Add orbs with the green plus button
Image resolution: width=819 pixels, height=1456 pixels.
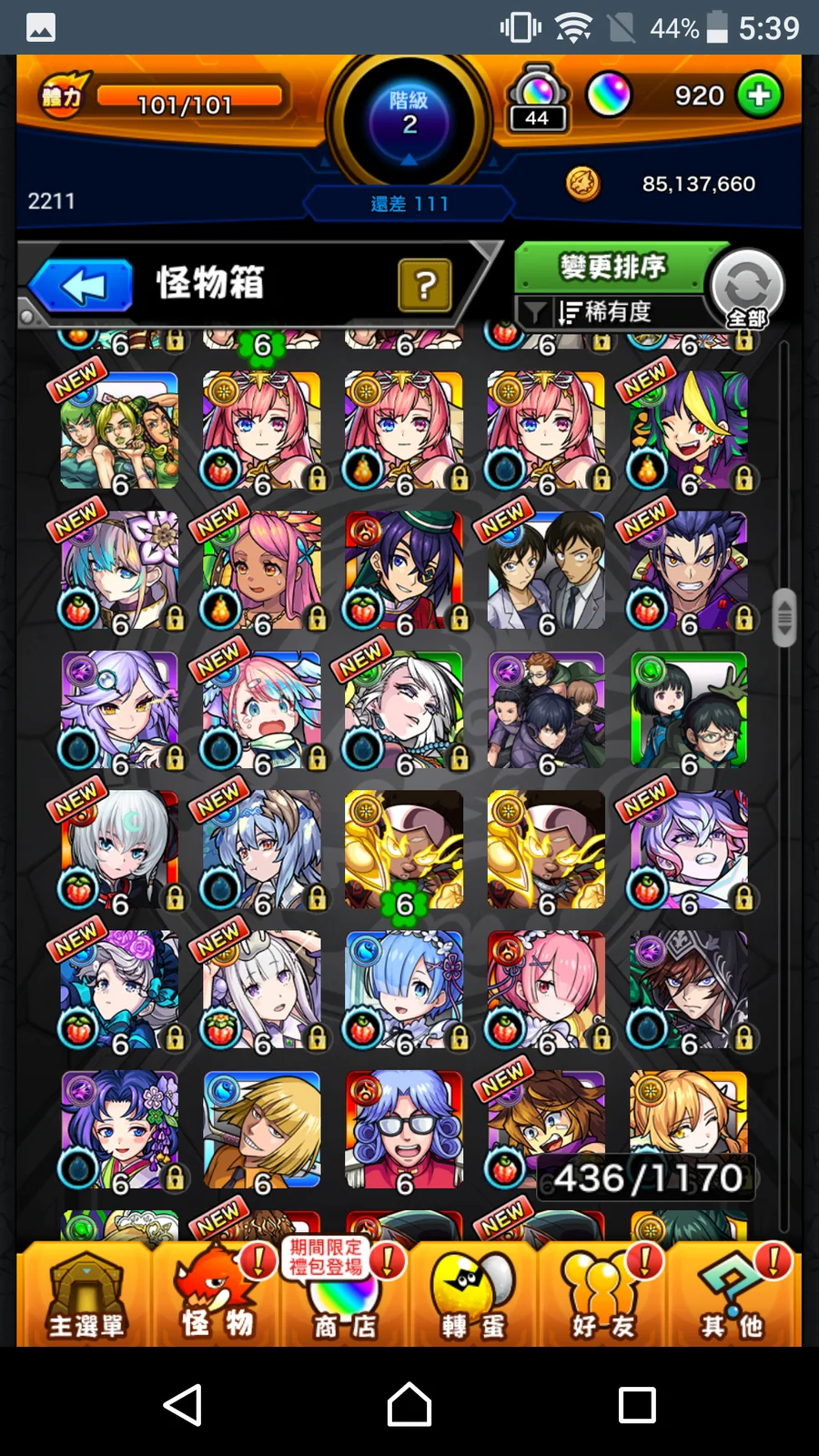[759, 95]
